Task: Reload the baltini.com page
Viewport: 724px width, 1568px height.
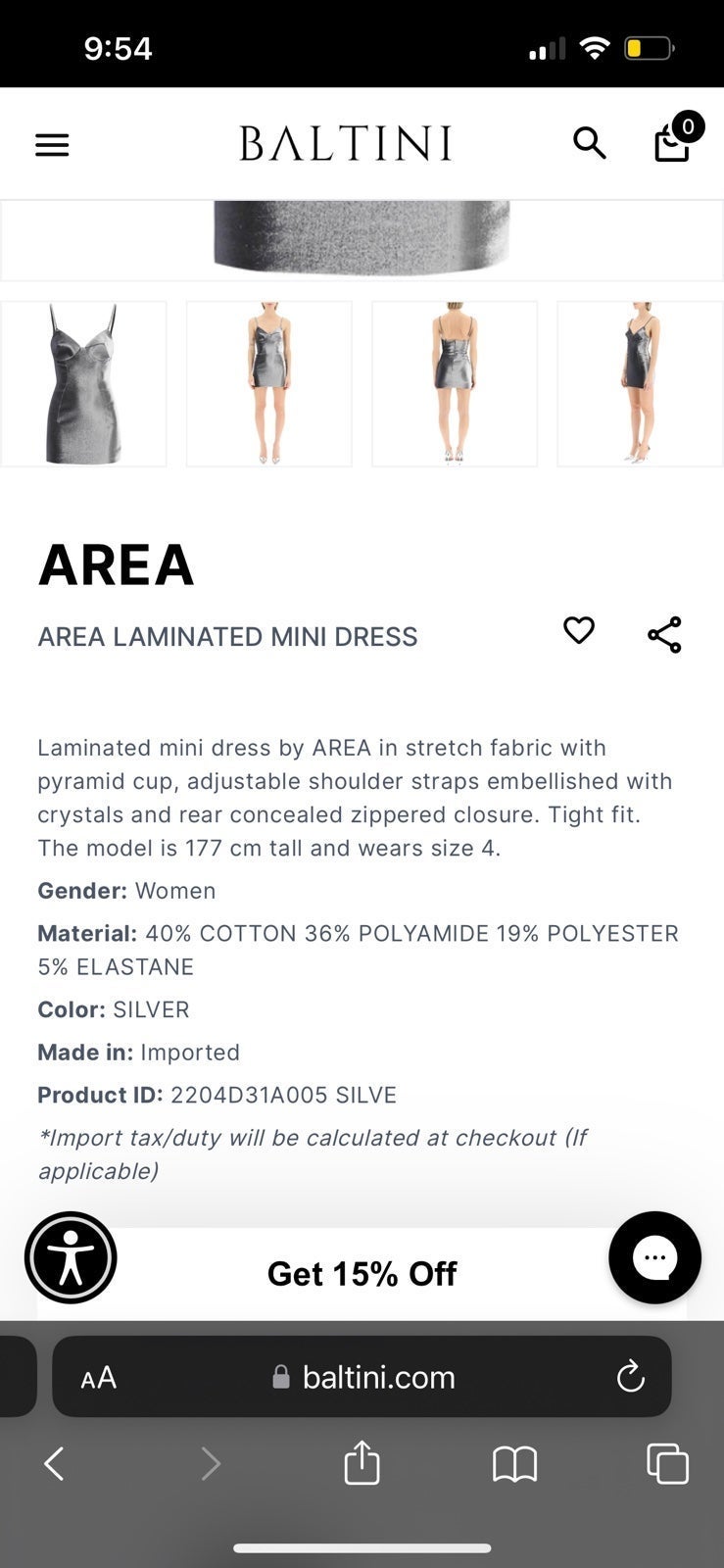Action: 630,1376
